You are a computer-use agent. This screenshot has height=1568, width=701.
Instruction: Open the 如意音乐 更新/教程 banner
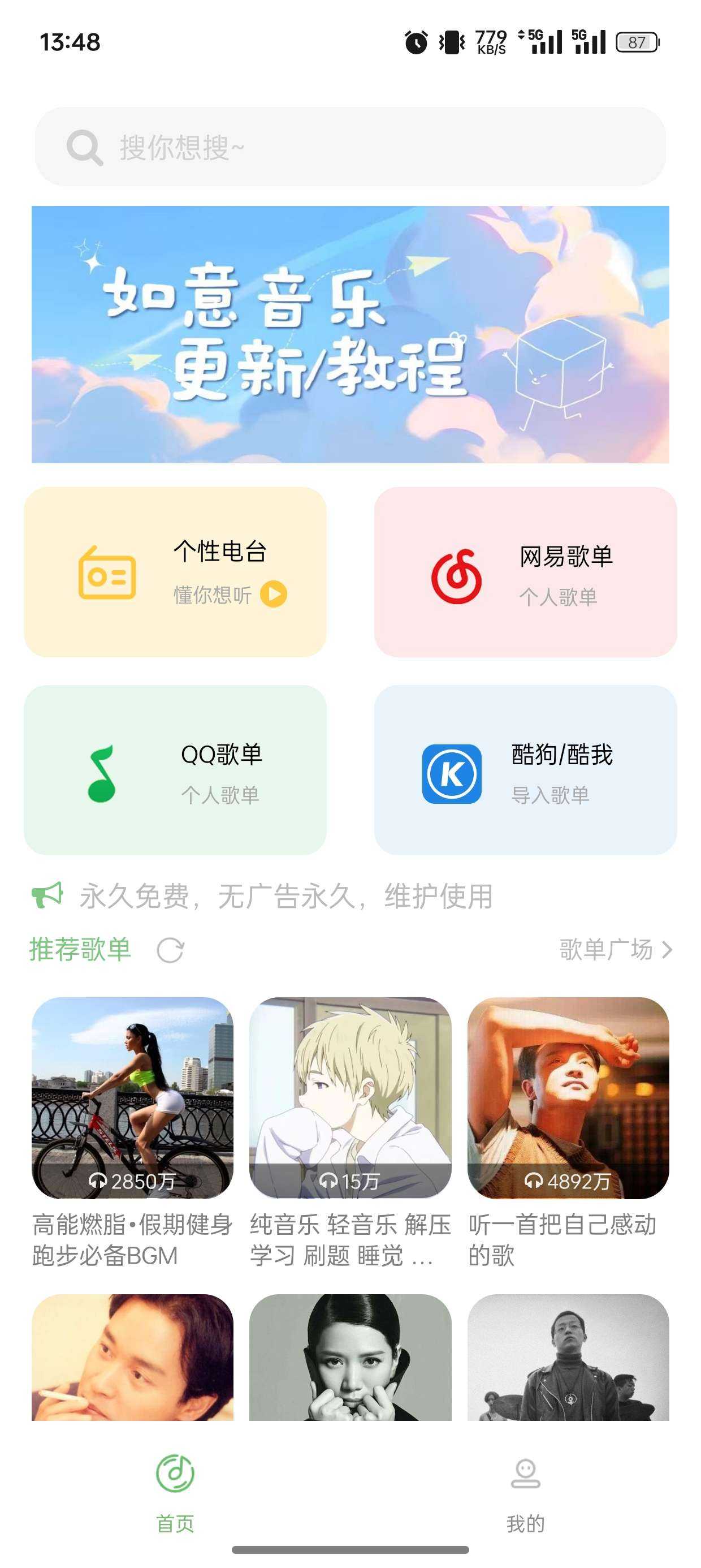pos(350,334)
